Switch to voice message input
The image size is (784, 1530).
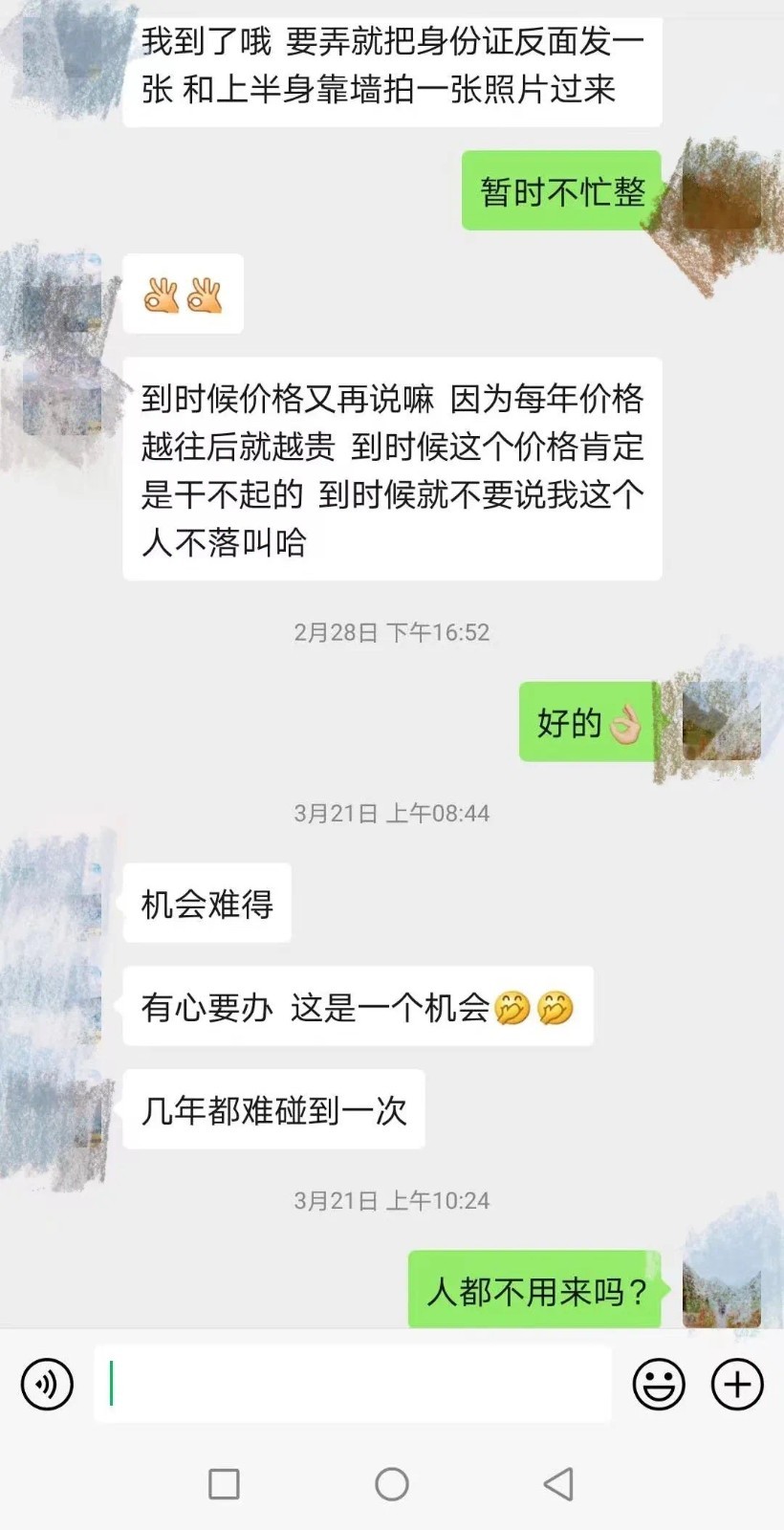pyautogui.click(x=47, y=1384)
